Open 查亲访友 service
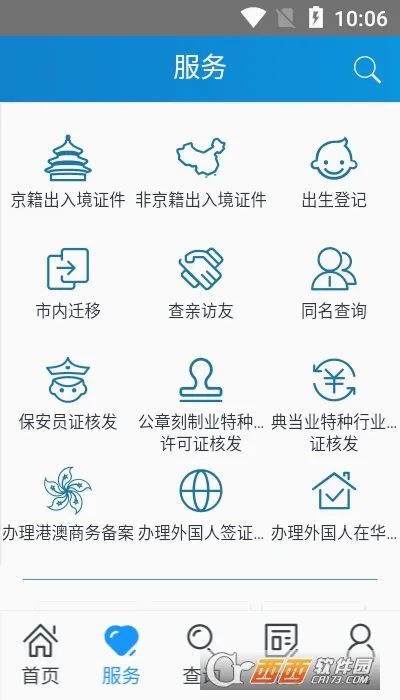 (200, 283)
